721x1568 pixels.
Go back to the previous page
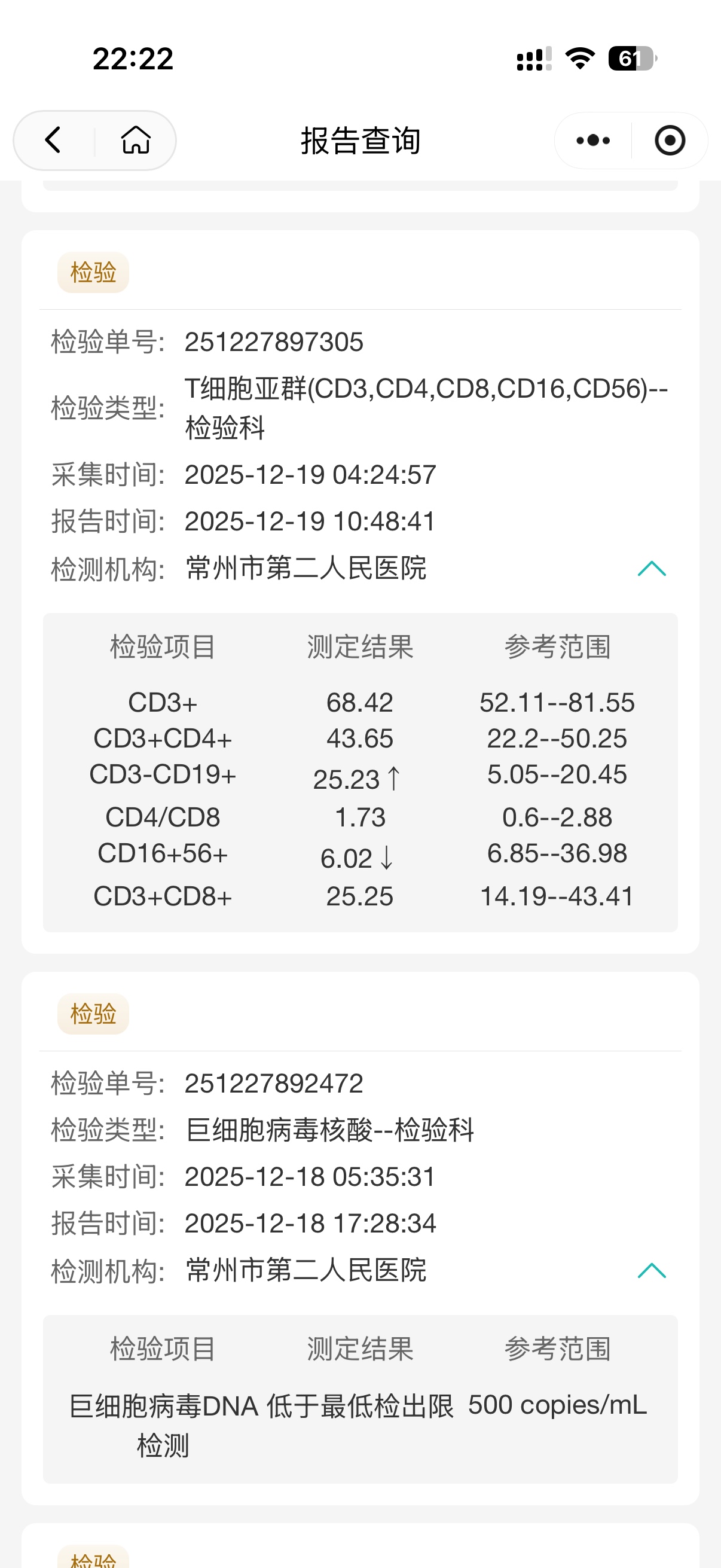(x=54, y=140)
